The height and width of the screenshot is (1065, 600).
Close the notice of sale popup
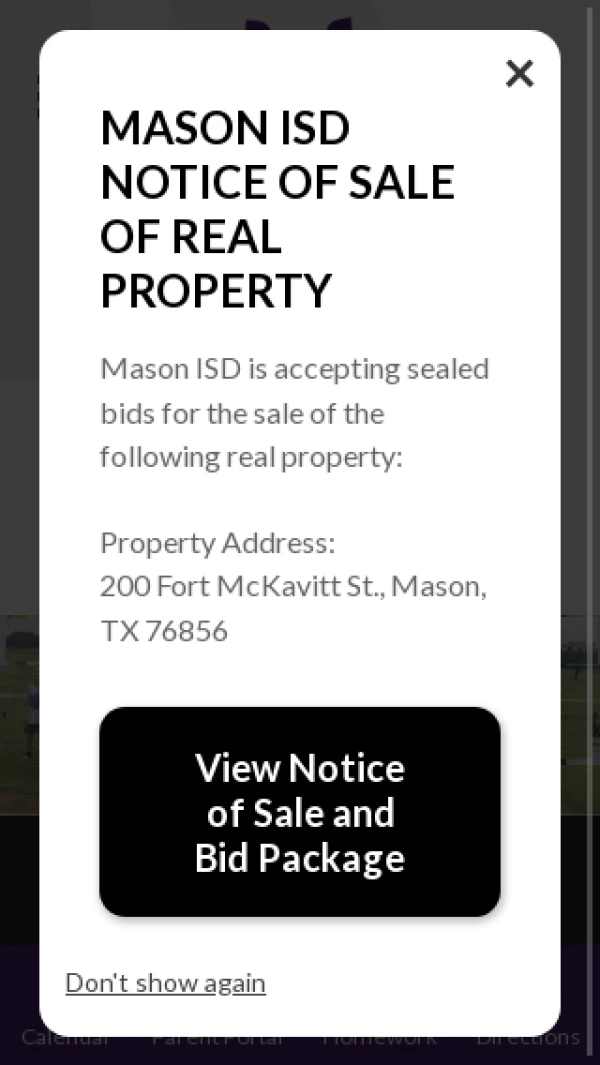(x=519, y=73)
